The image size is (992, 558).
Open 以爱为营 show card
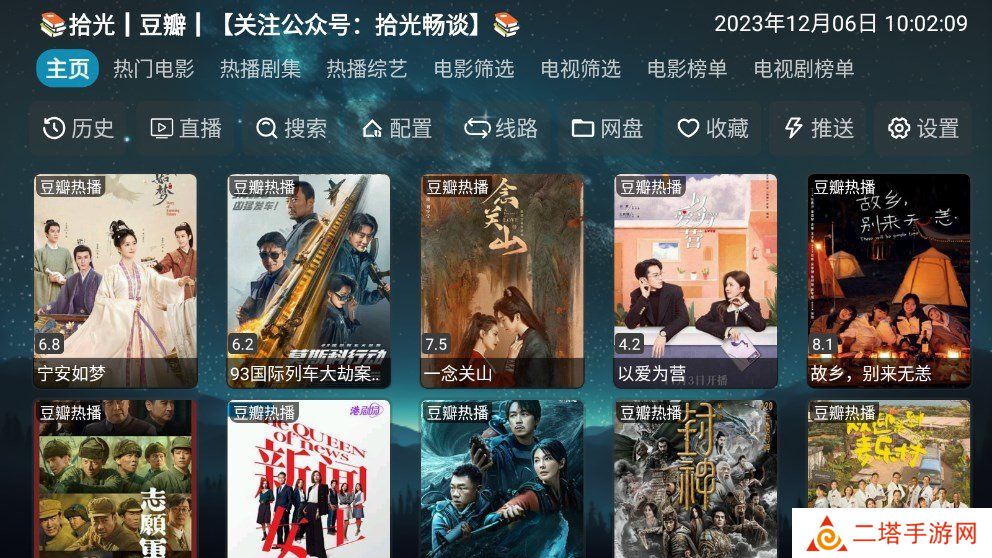[695, 280]
